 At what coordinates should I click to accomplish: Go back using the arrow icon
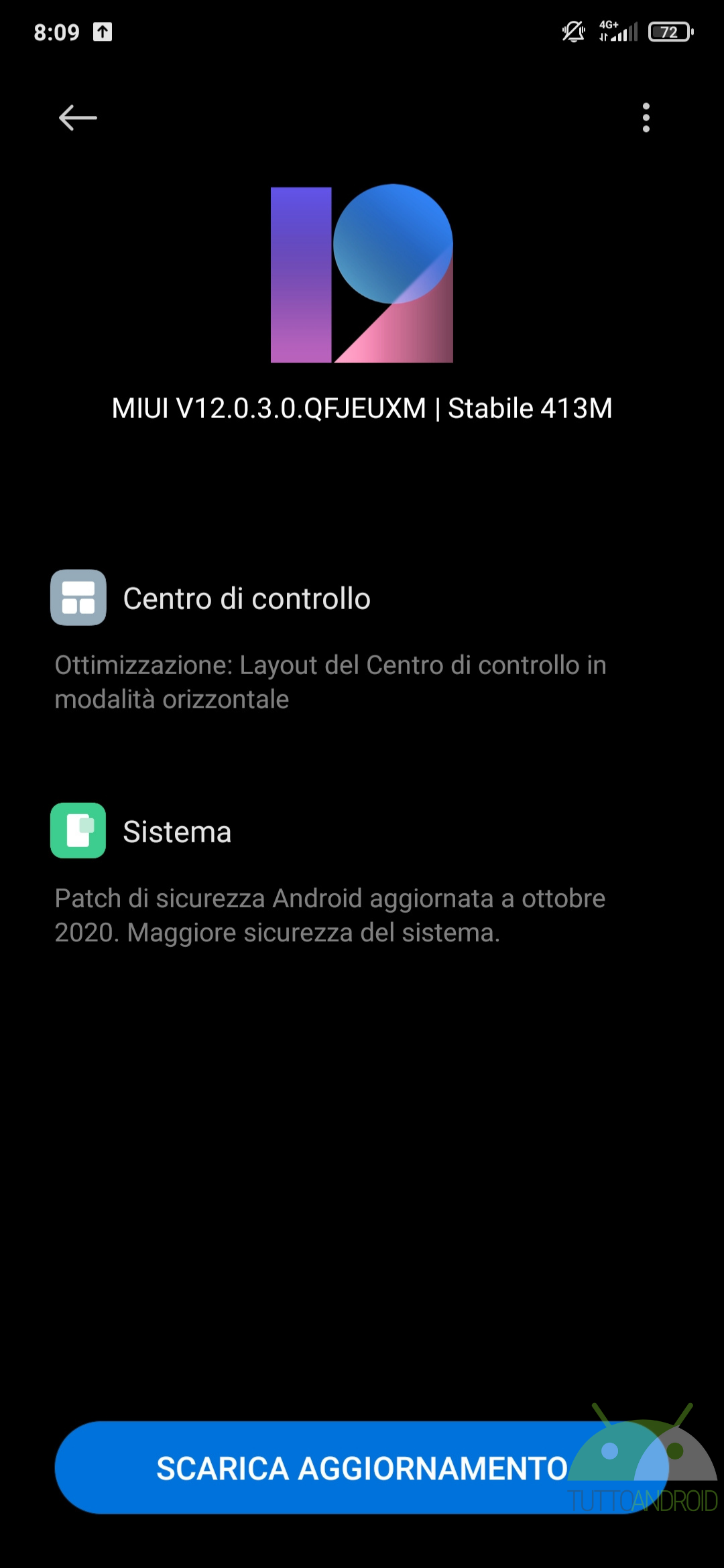coord(78,118)
